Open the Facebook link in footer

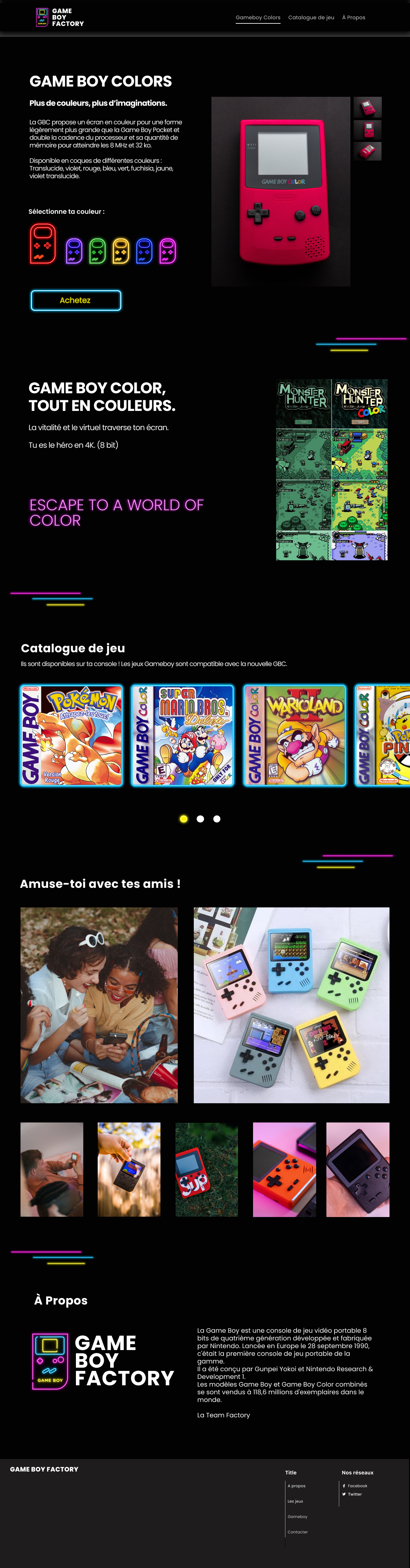click(x=357, y=1486)
